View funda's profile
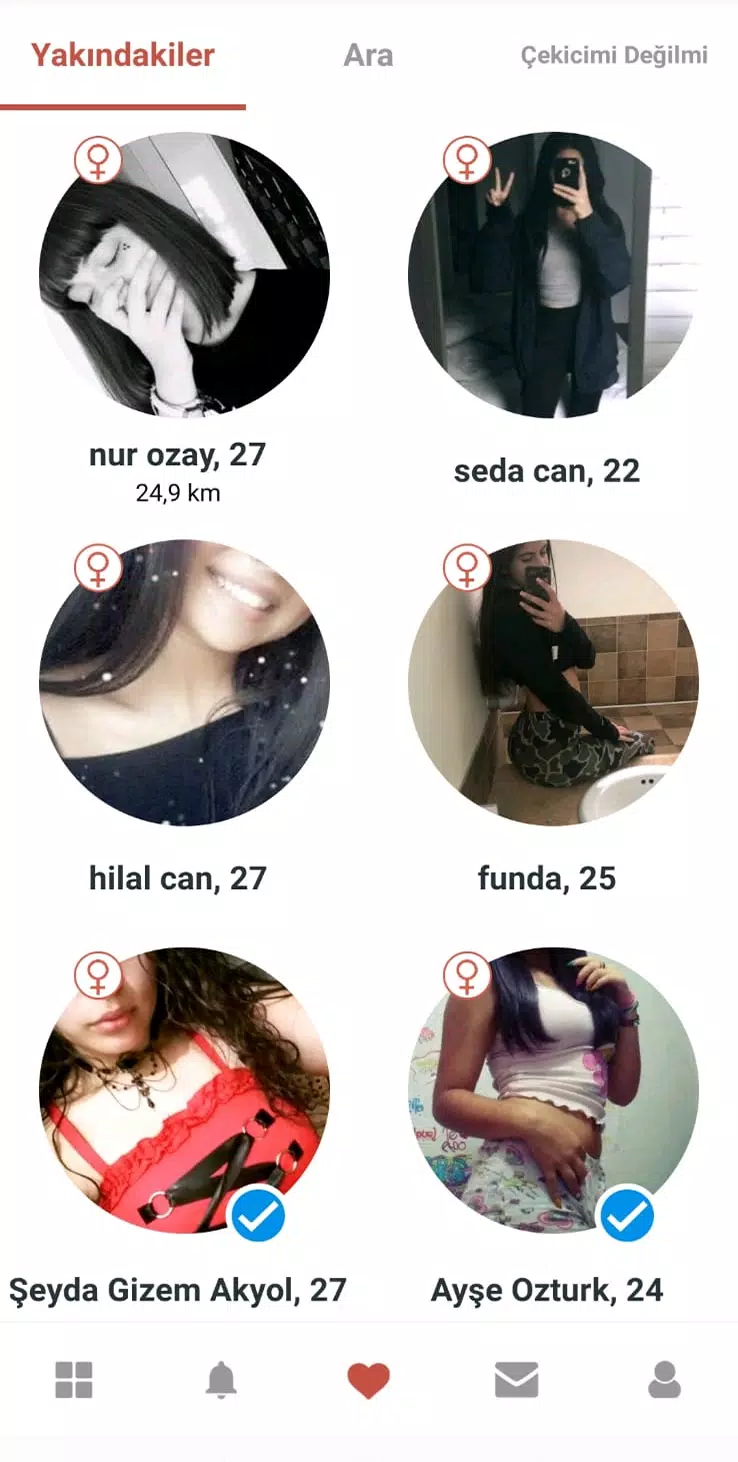 (553, 682)
